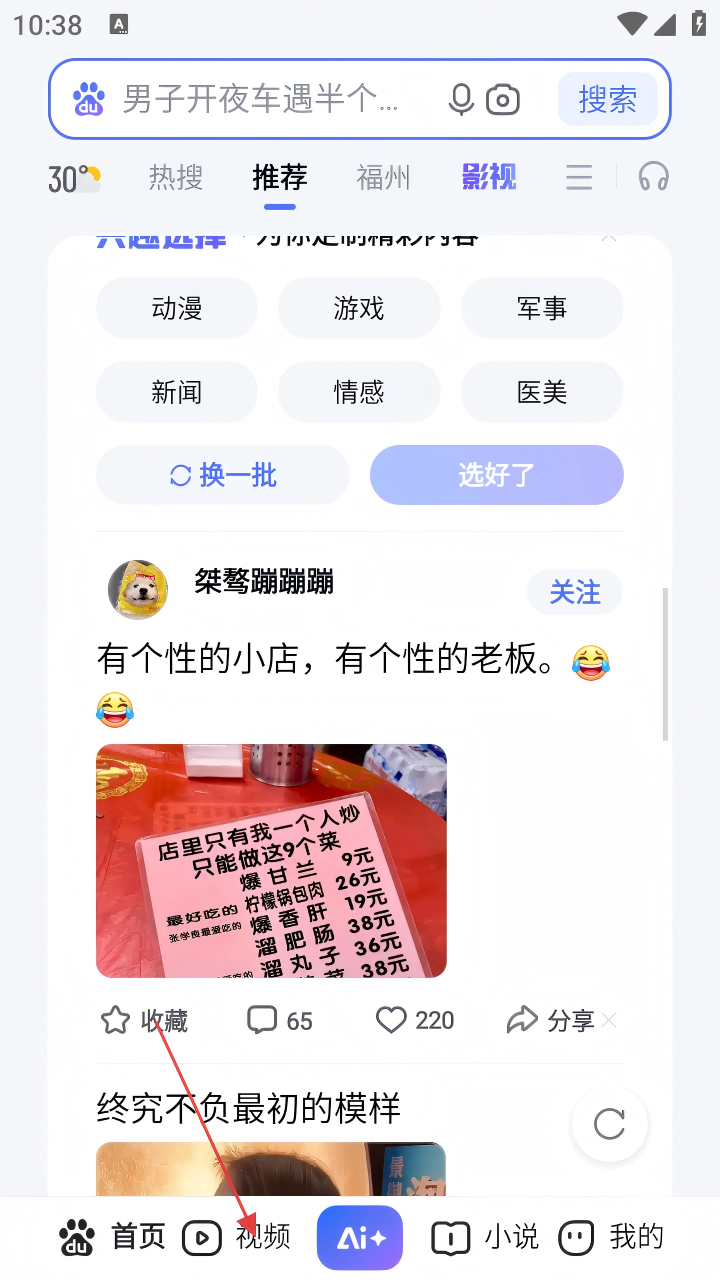Open the restaurant menu photo post
720x1280 pixels.
pos(271,860)
